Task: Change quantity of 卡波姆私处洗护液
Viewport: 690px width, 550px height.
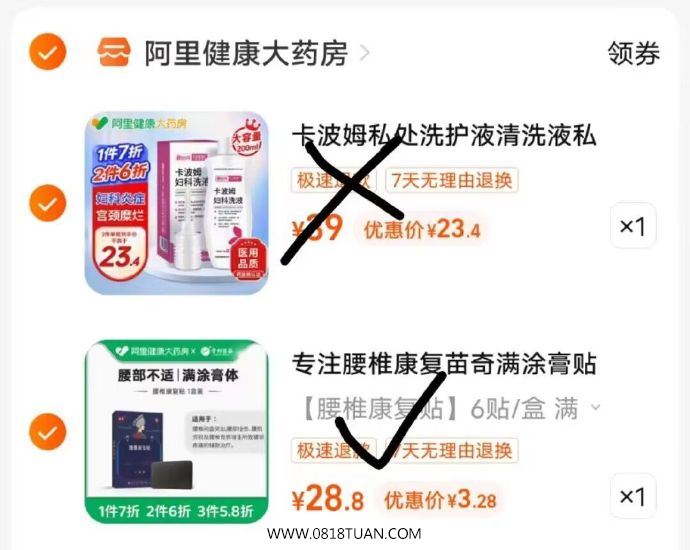Action: coord(632,226)
